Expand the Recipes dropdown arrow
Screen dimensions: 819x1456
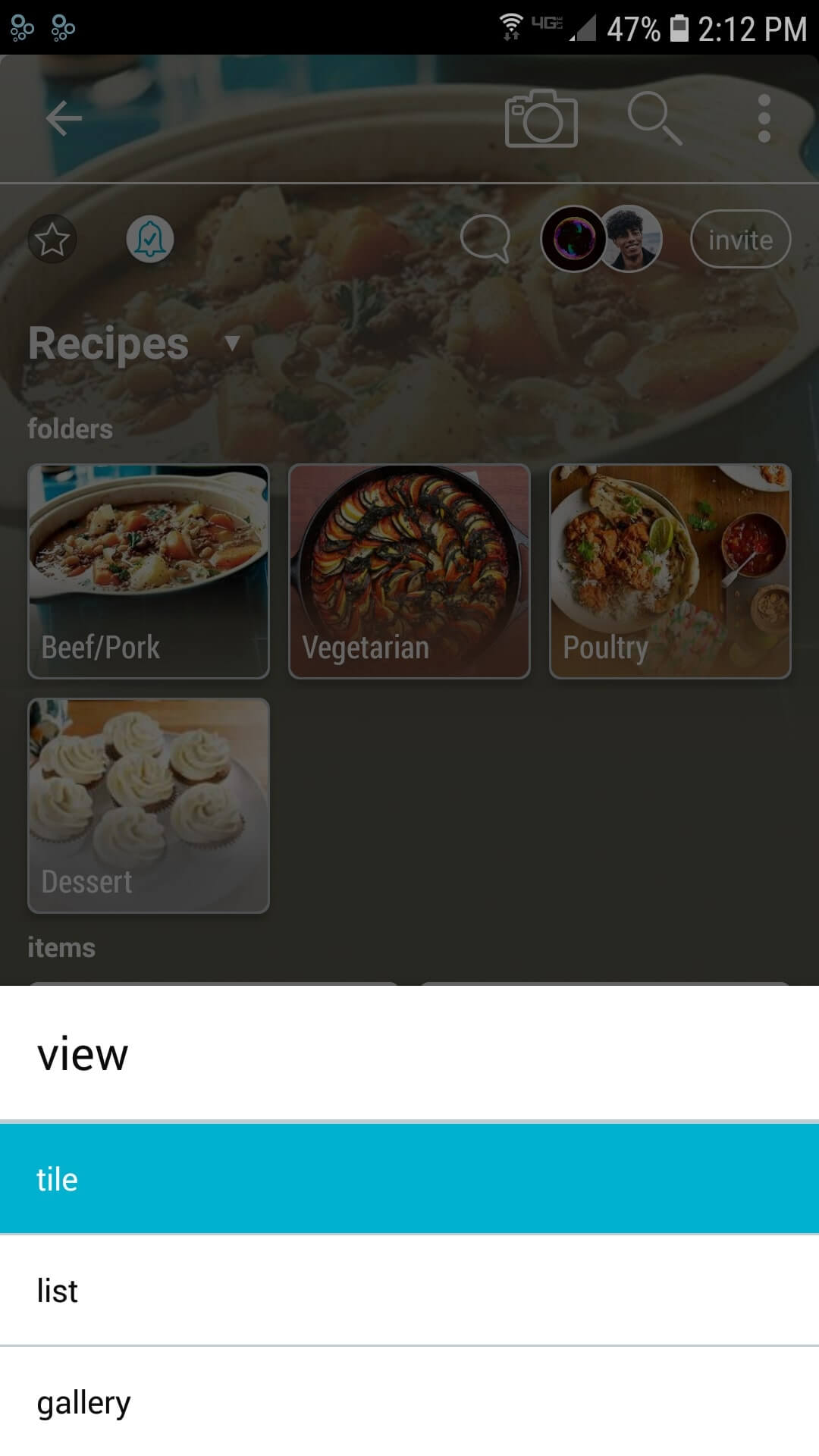coord(232,344)
